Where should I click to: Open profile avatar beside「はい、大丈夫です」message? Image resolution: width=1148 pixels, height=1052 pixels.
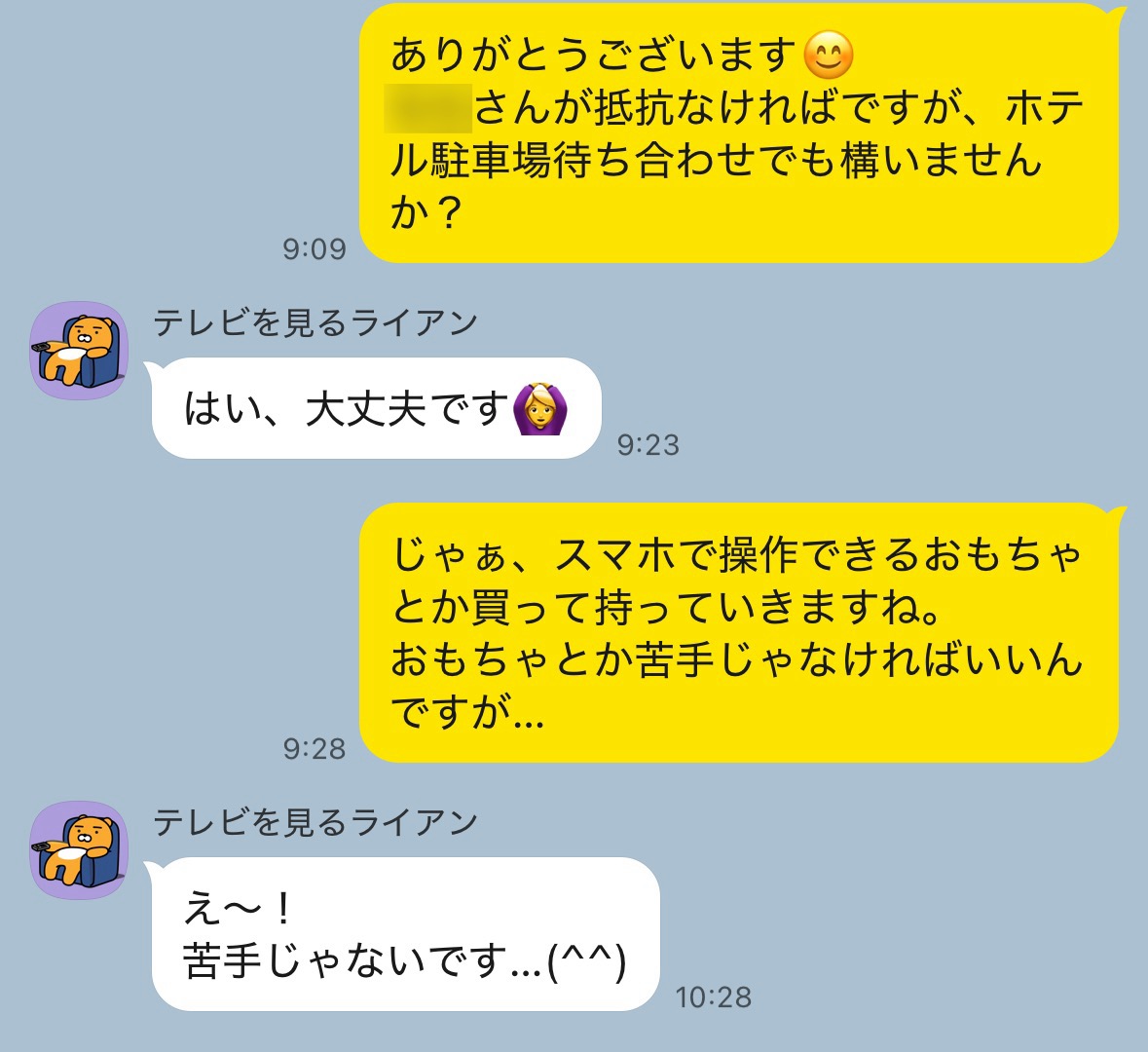click(x=79, y=351)
